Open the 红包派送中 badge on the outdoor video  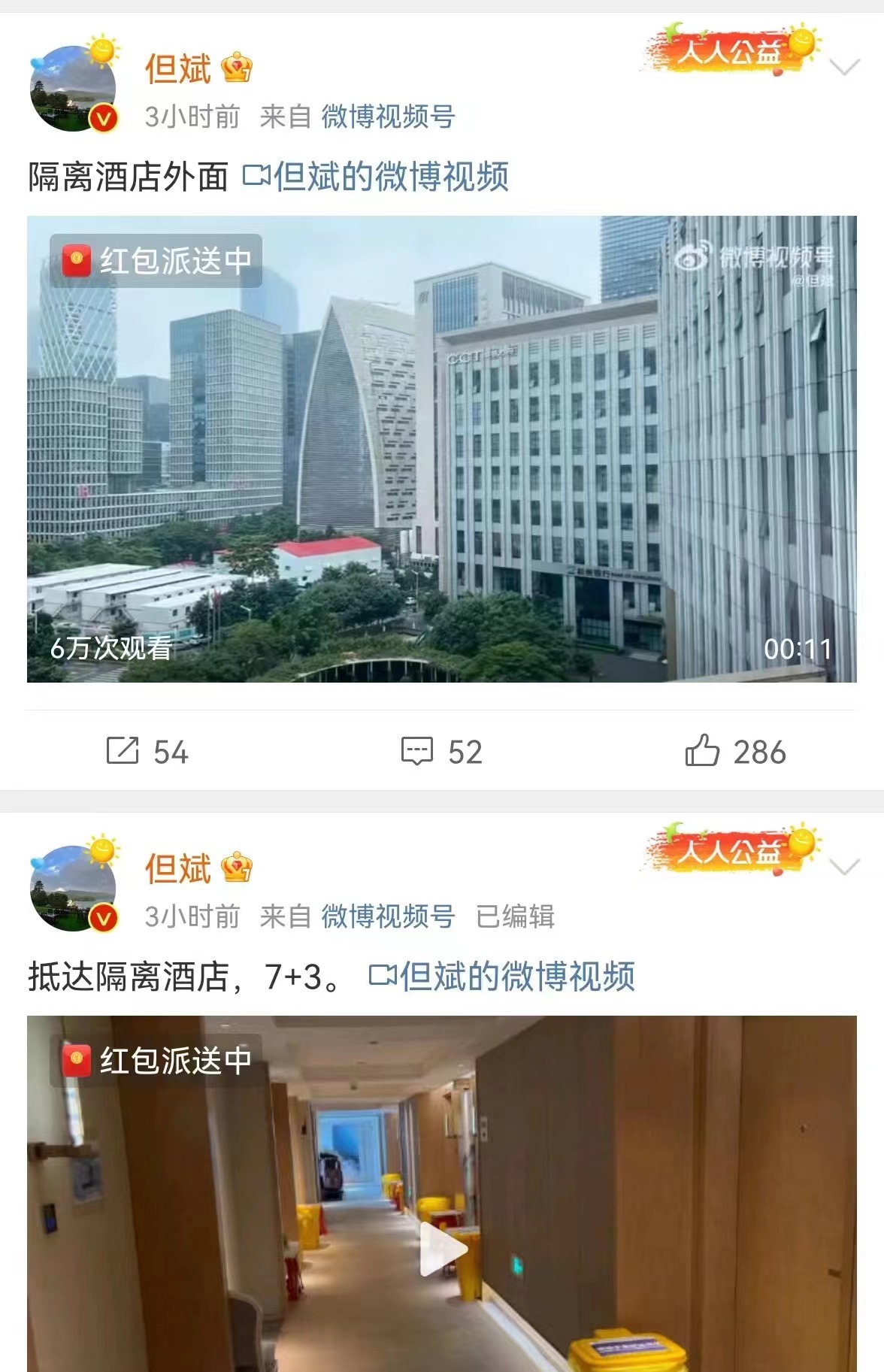click(156, 261)
